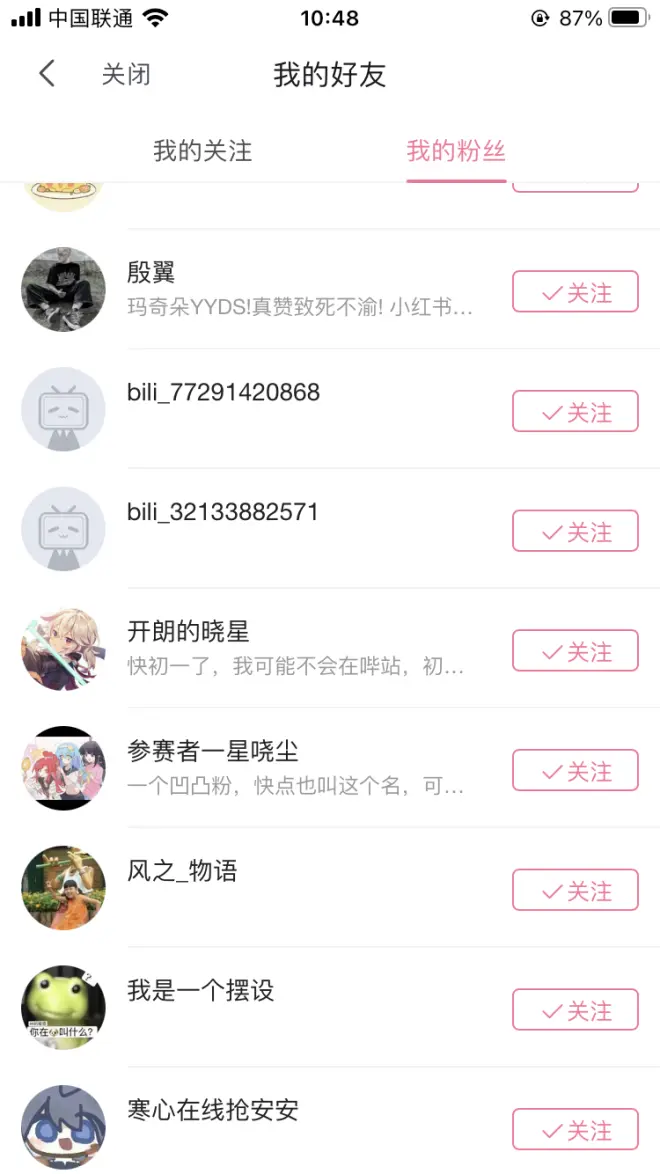This screenshot has height=1174, width=660.
Task: Open 开朗的晓星's profile
Action: [63, 649]
